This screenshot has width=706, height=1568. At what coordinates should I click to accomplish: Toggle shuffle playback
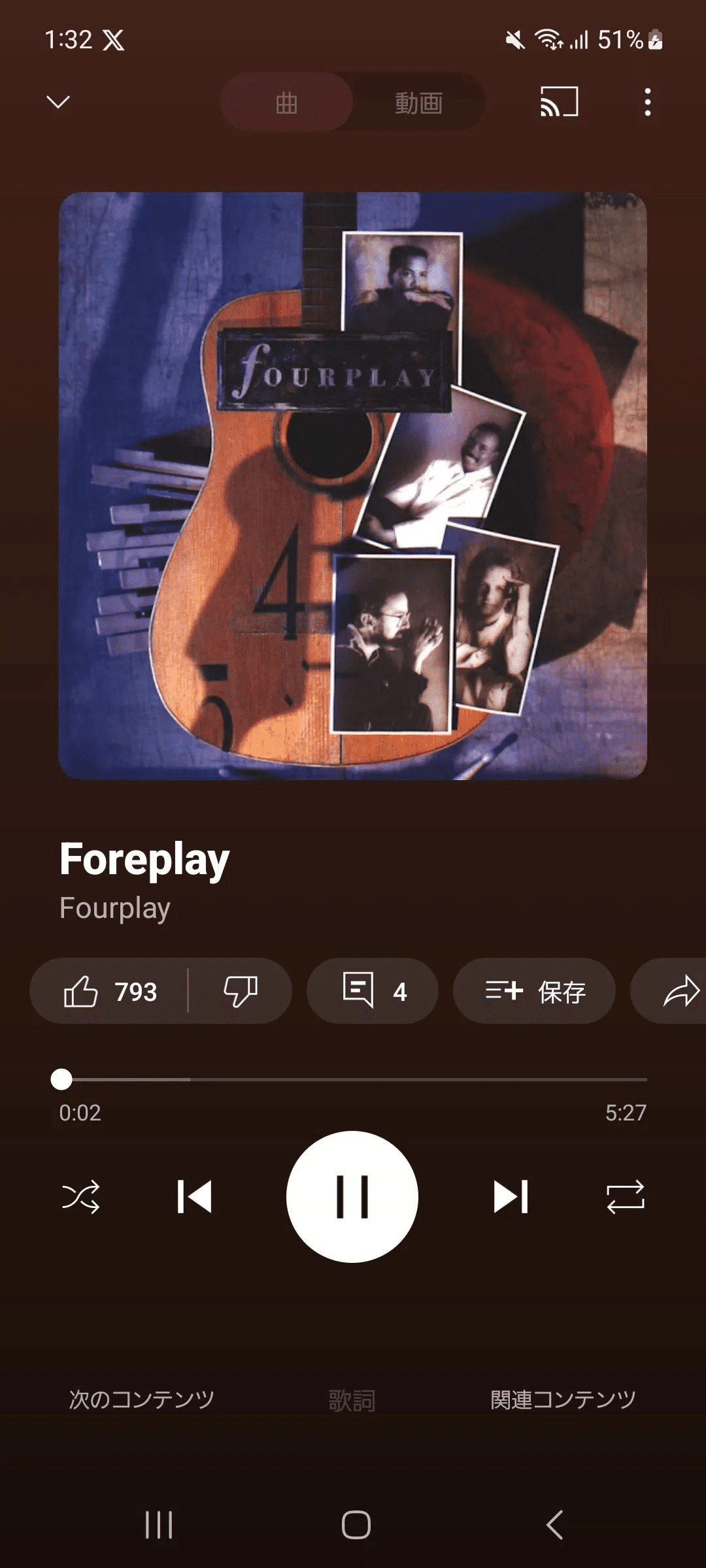80,1197
